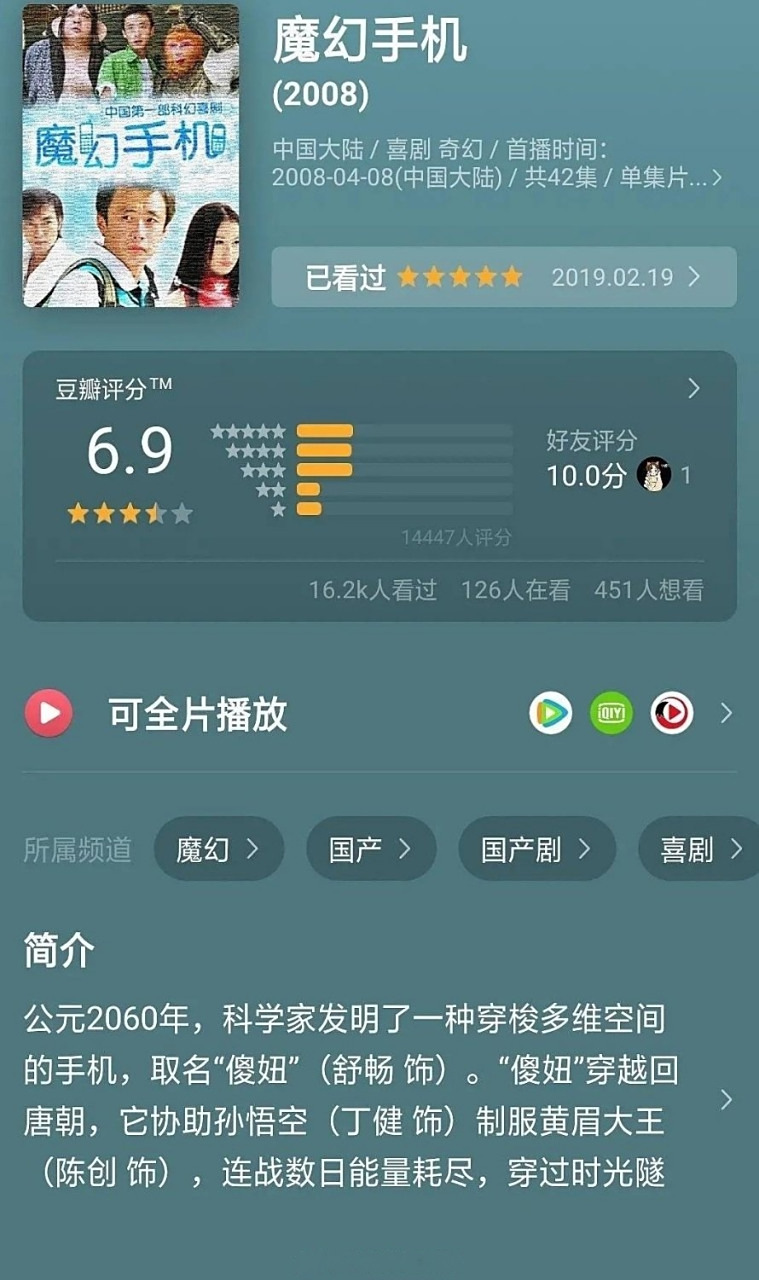Screen dimensions: 759x1280
Task: Open the friend's avatar under 好友评分
Action: [654, 475]
